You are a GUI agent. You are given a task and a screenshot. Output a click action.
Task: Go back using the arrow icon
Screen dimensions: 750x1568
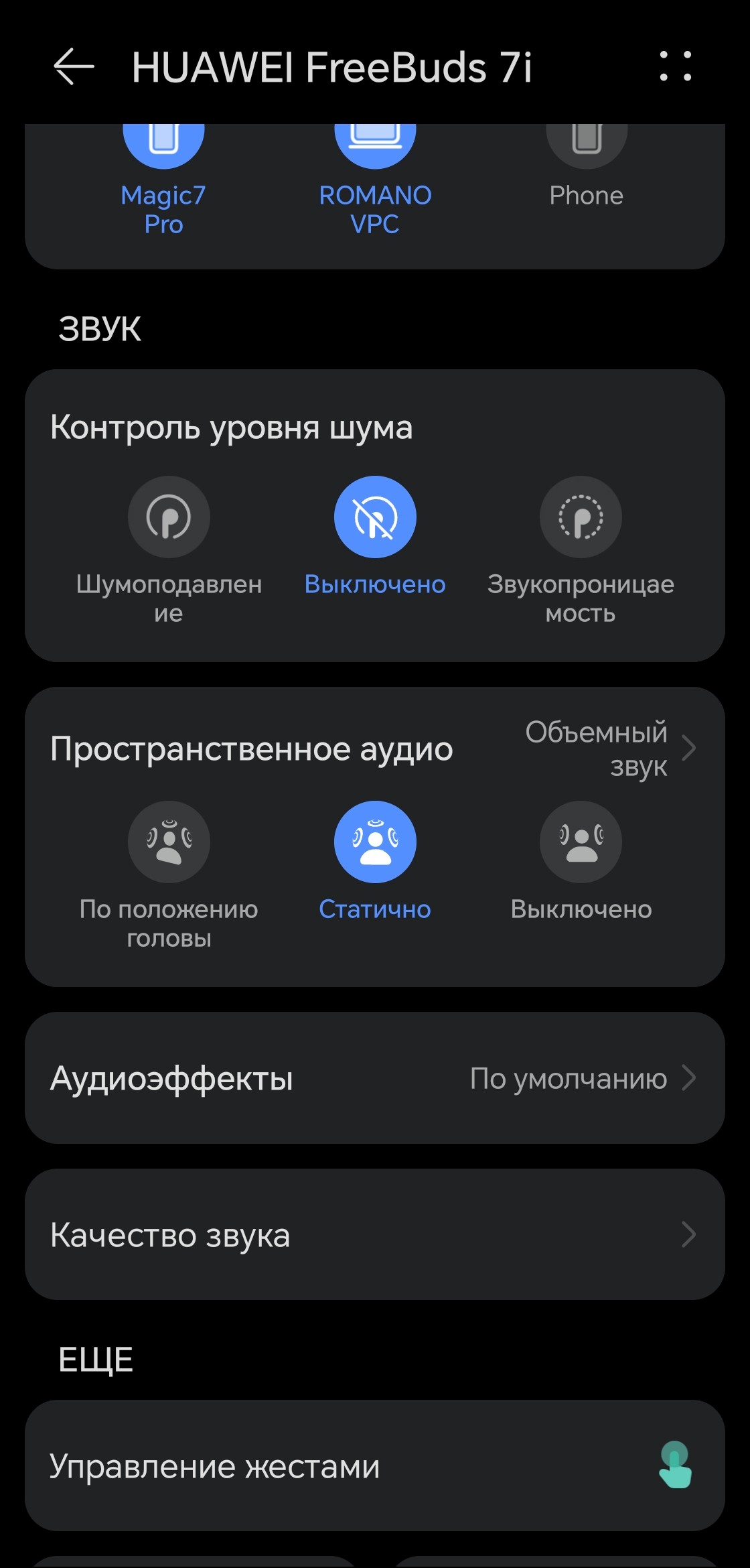pyautogui.click(x=74, y=67)
